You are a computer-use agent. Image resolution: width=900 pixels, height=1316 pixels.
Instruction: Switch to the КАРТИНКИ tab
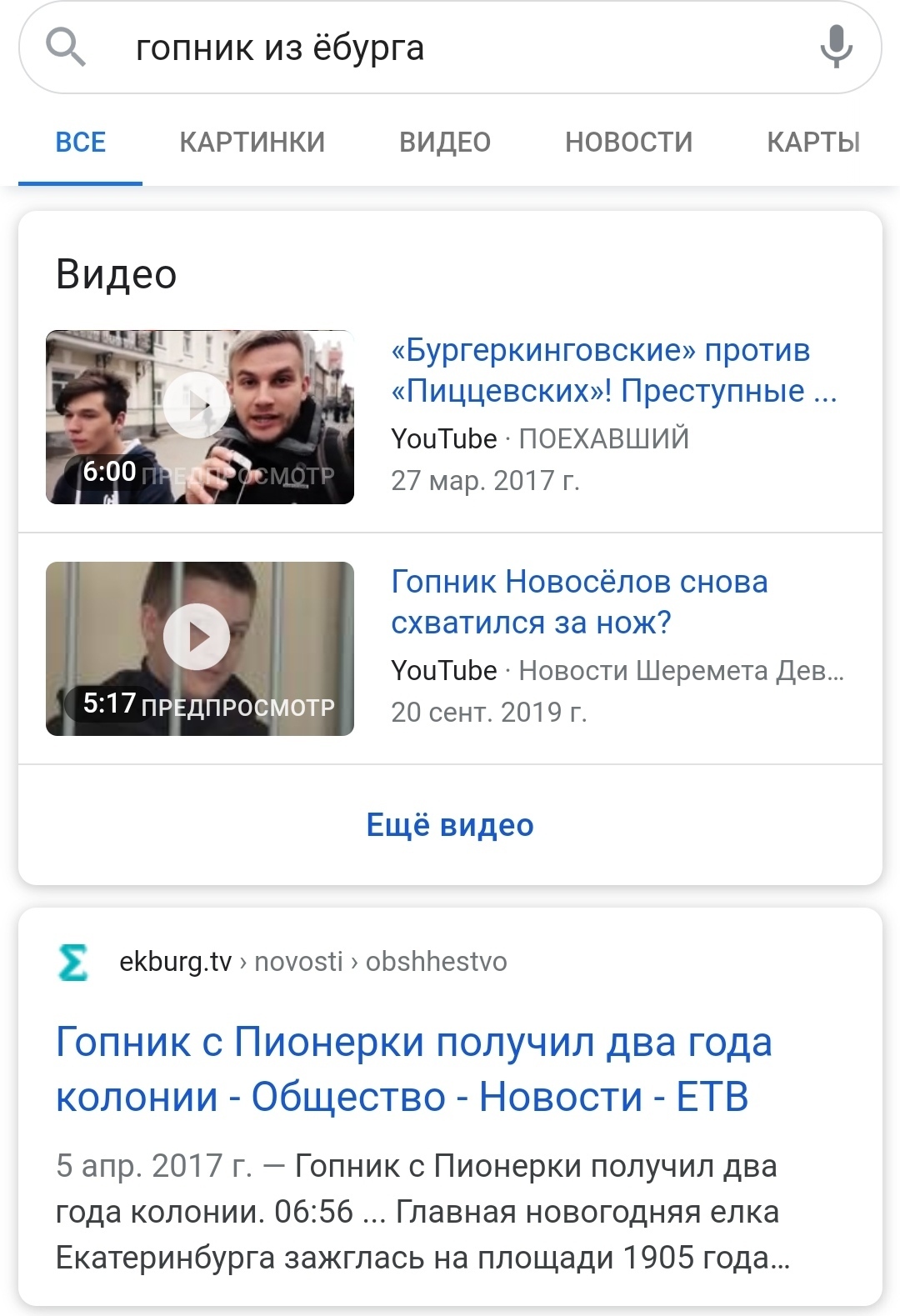252,143
